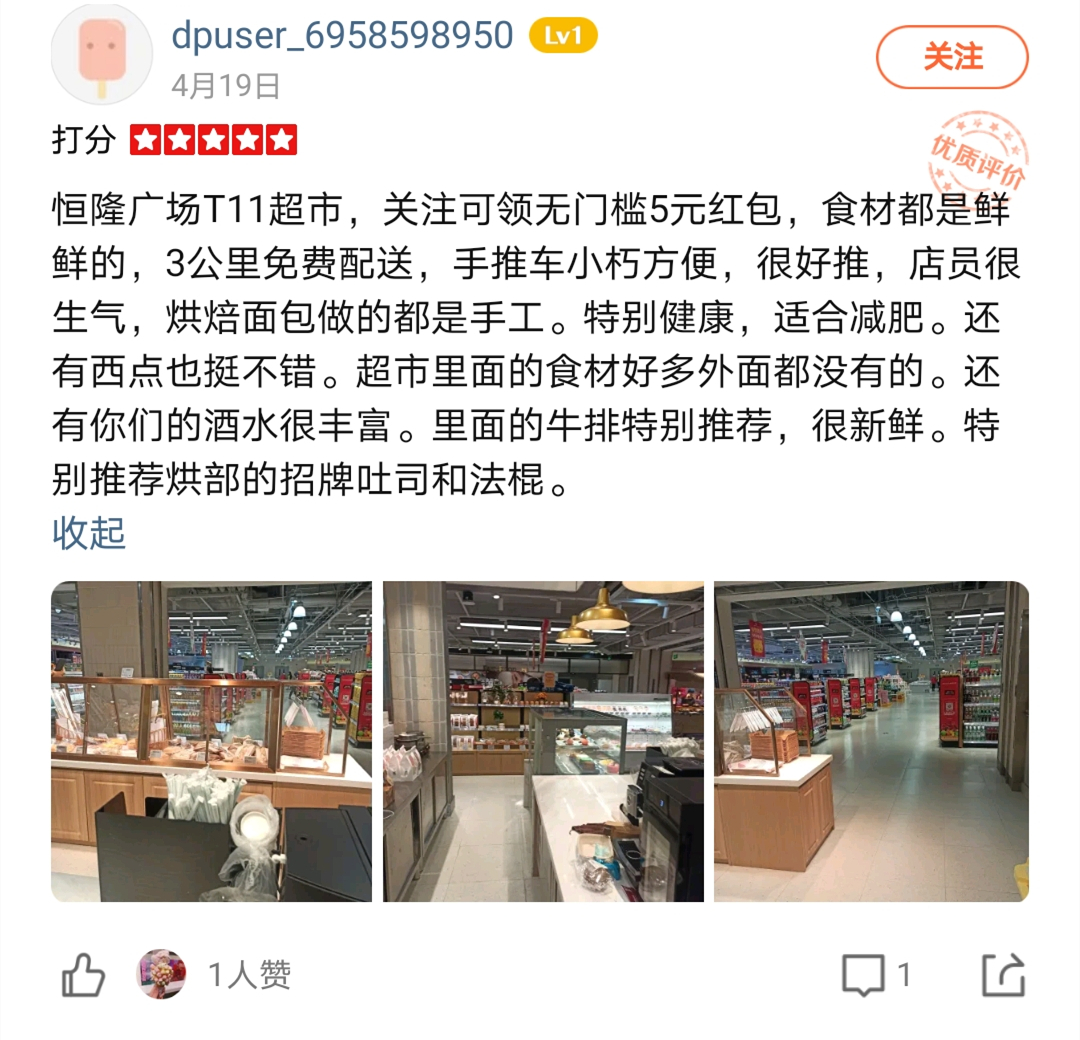This screenshot has height=1040, width=1080.
Task: Open the third photo showing the supermarket aisle
Action: 871,741
